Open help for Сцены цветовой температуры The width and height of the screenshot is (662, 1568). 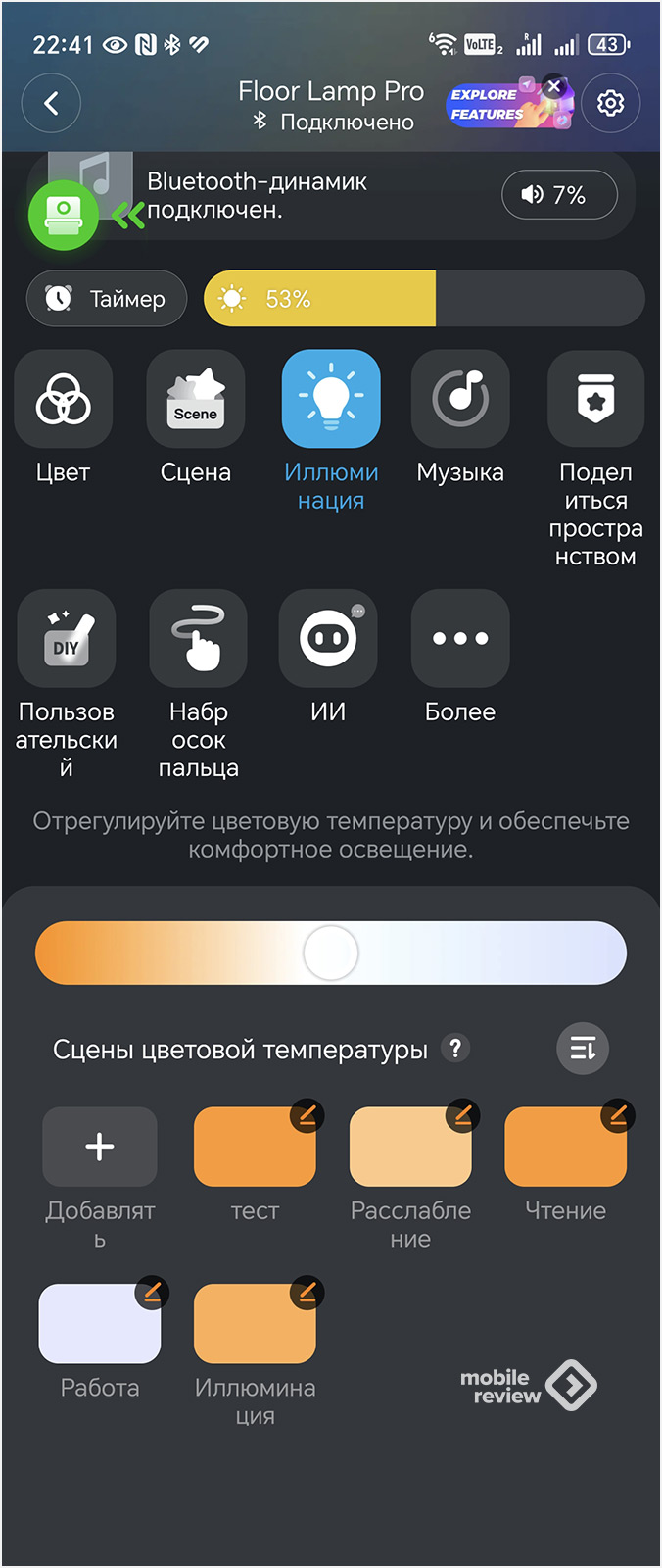[455, 1048]
